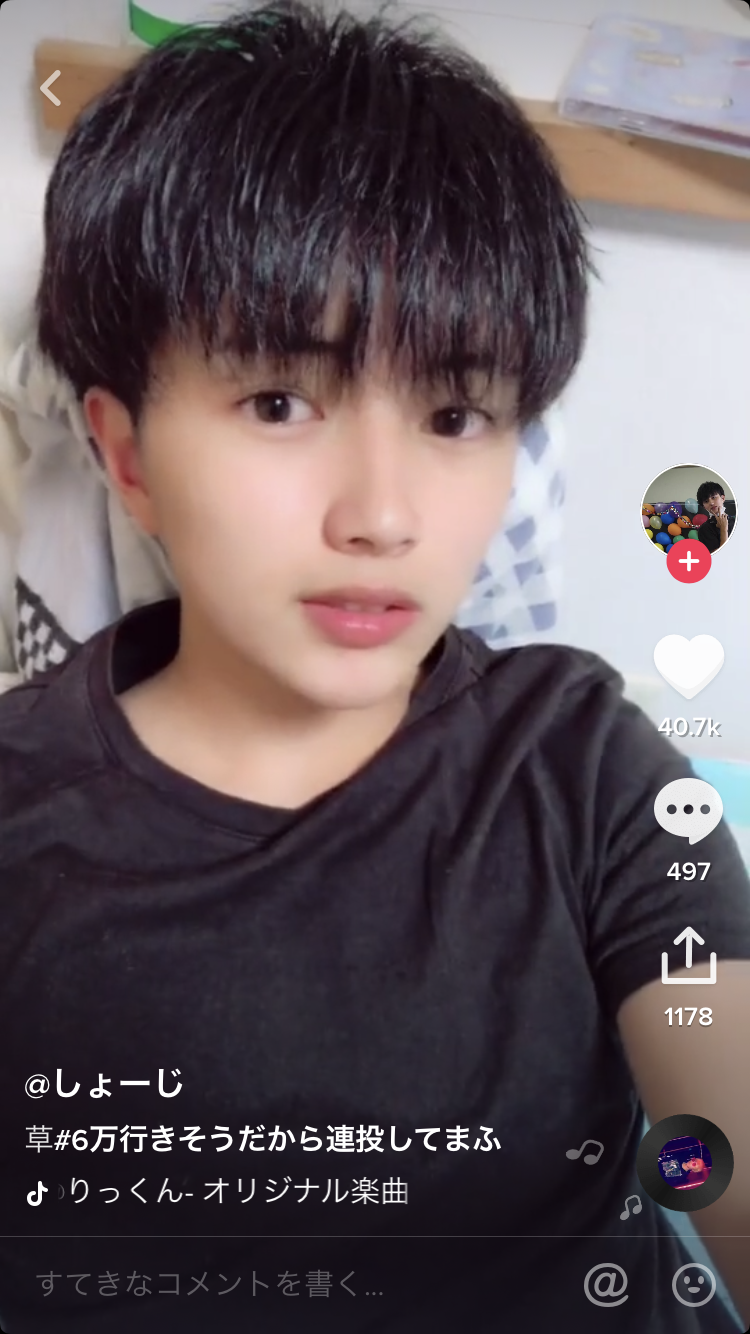Mention someone with the @ icon

click(x=606, y=1285)
